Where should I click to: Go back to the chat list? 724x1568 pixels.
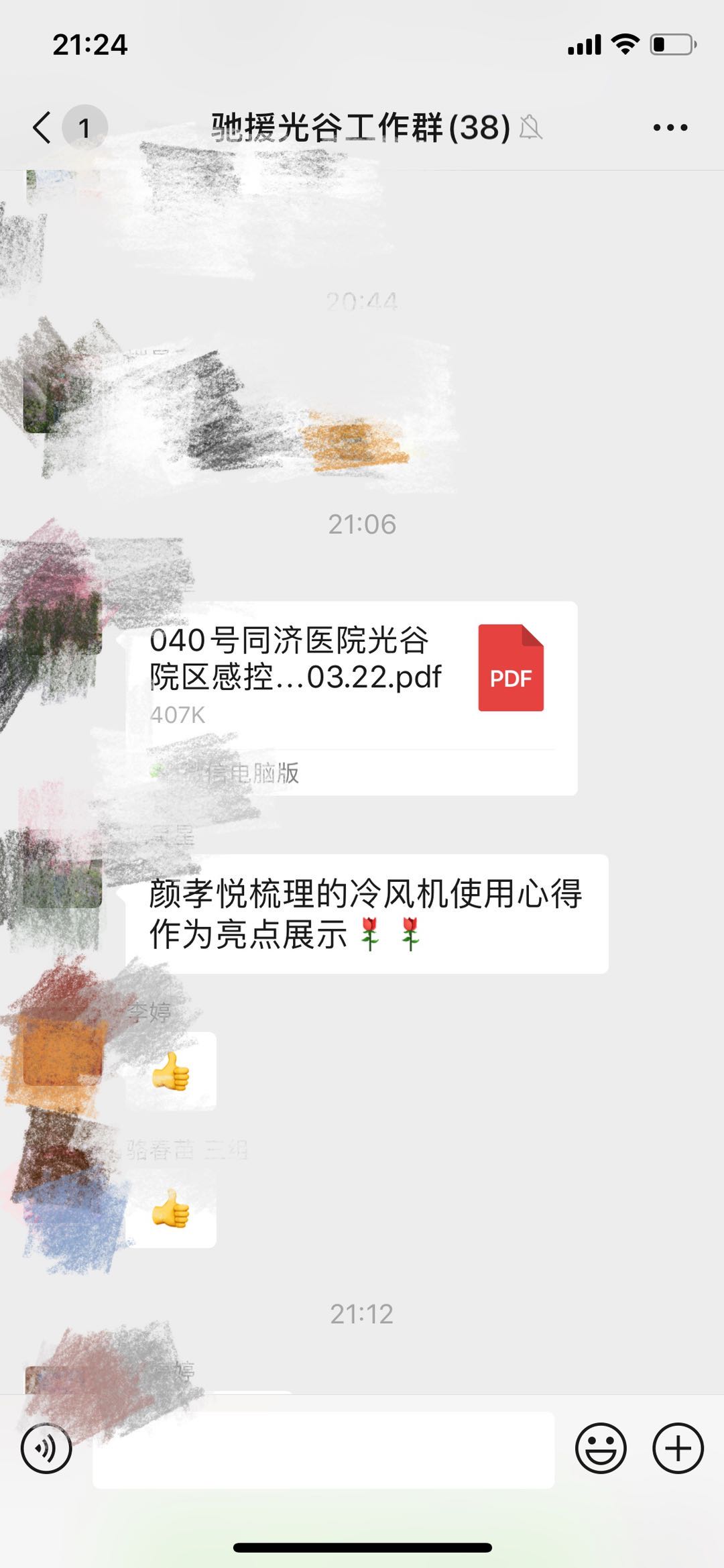(43, 127)
